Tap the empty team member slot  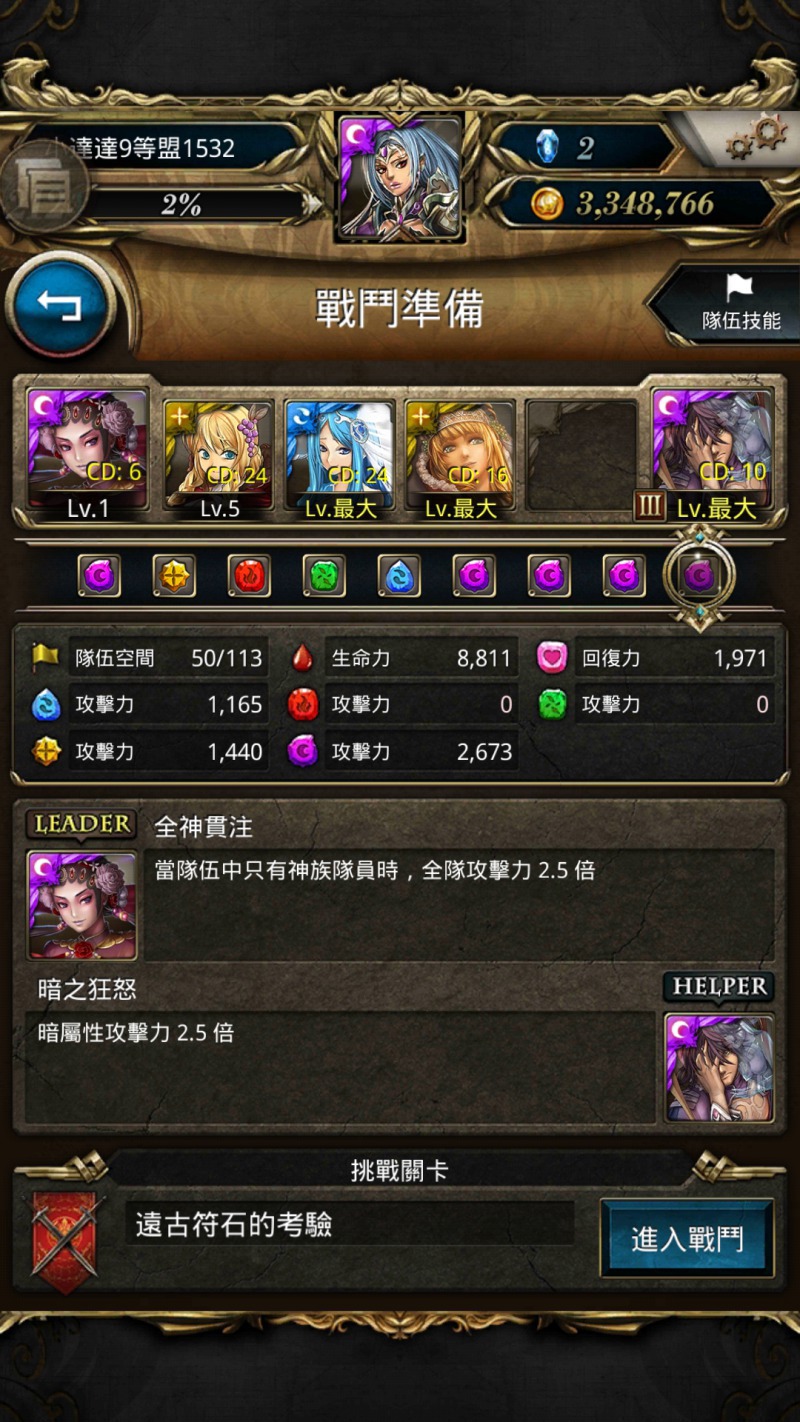(x=581, y=455)
